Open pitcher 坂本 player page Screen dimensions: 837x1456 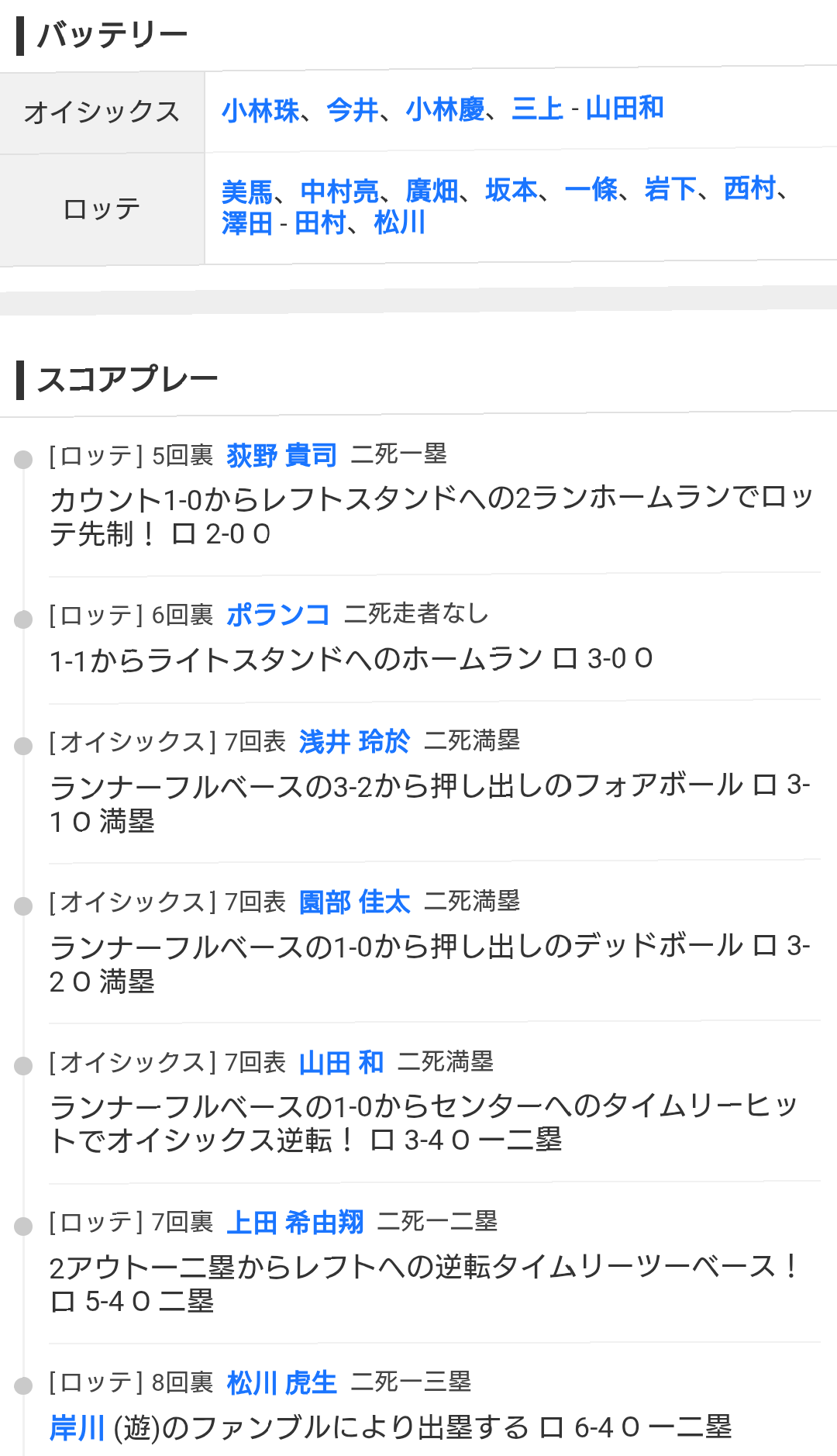511,189
